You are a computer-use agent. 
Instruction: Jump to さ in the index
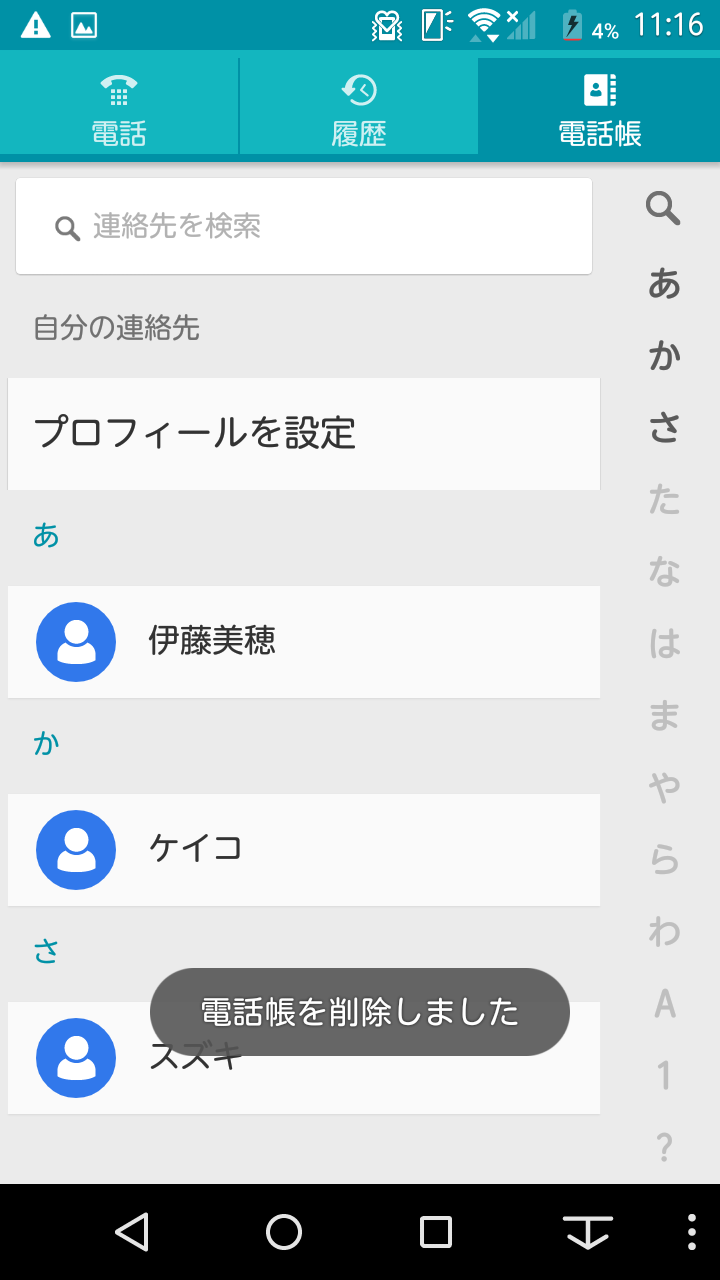[x=664, y=428]
